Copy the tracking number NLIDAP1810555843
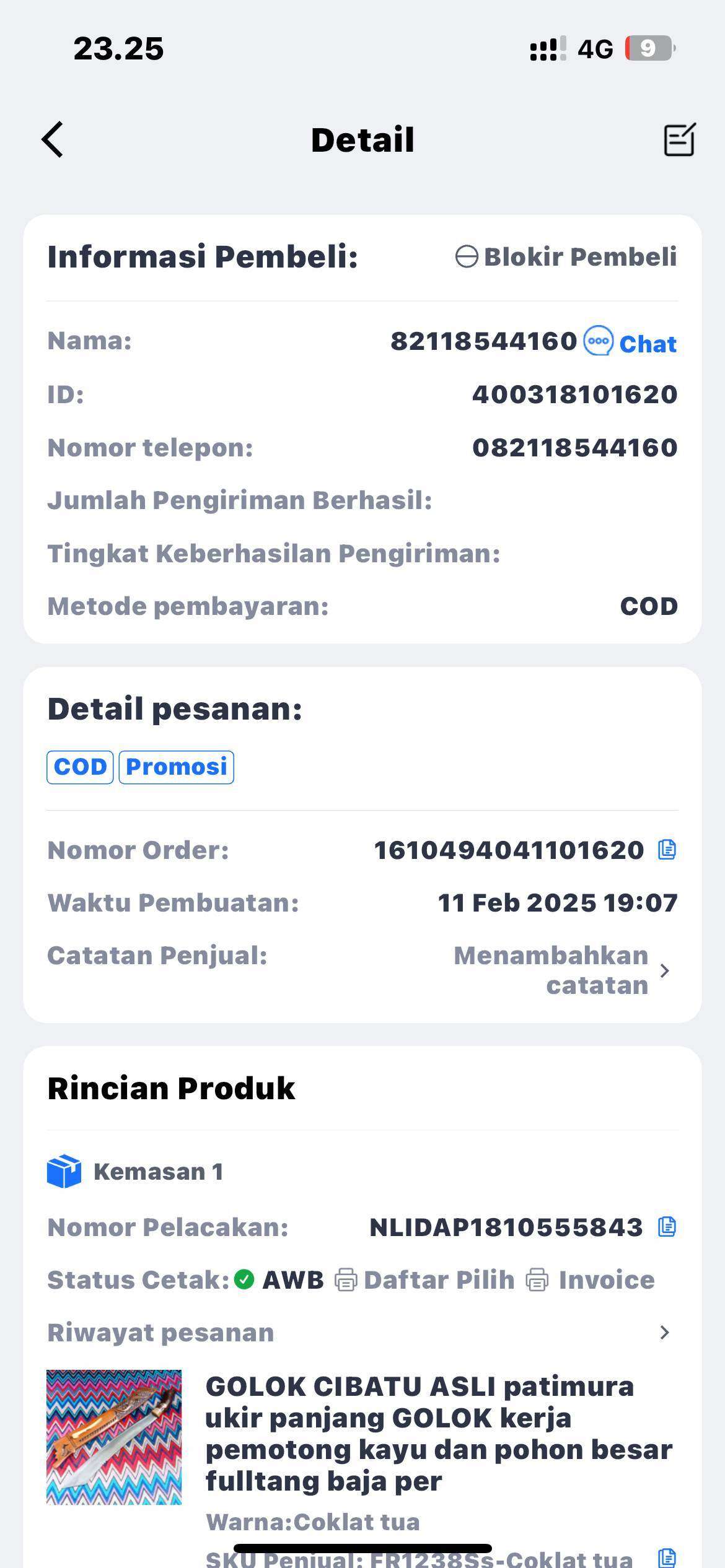This screenshot has height=1568, width=725. [667, 1227]
